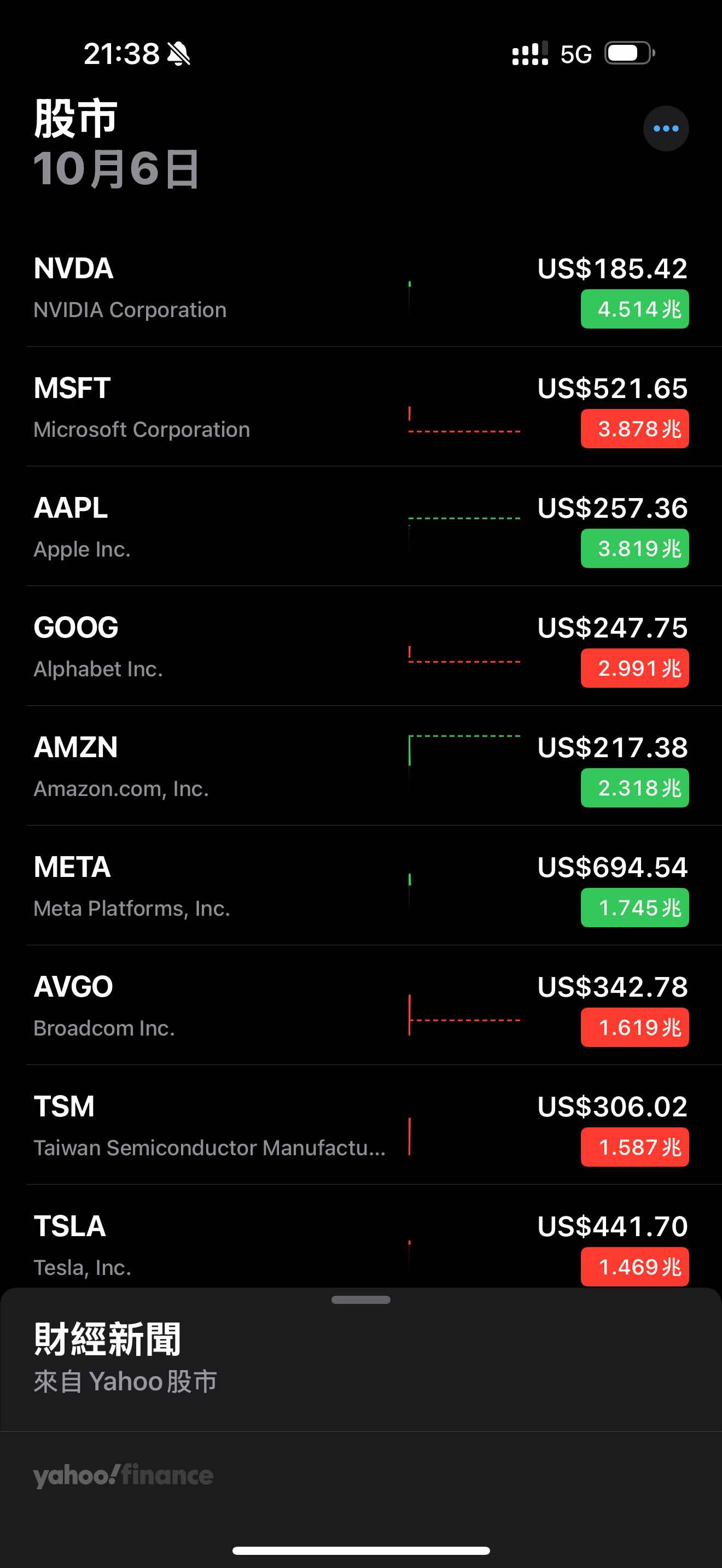This screenshot has height=1568, width=722.
Task: Open TSM Taiwan Semiconductor row
Action: coord(183,1126)
